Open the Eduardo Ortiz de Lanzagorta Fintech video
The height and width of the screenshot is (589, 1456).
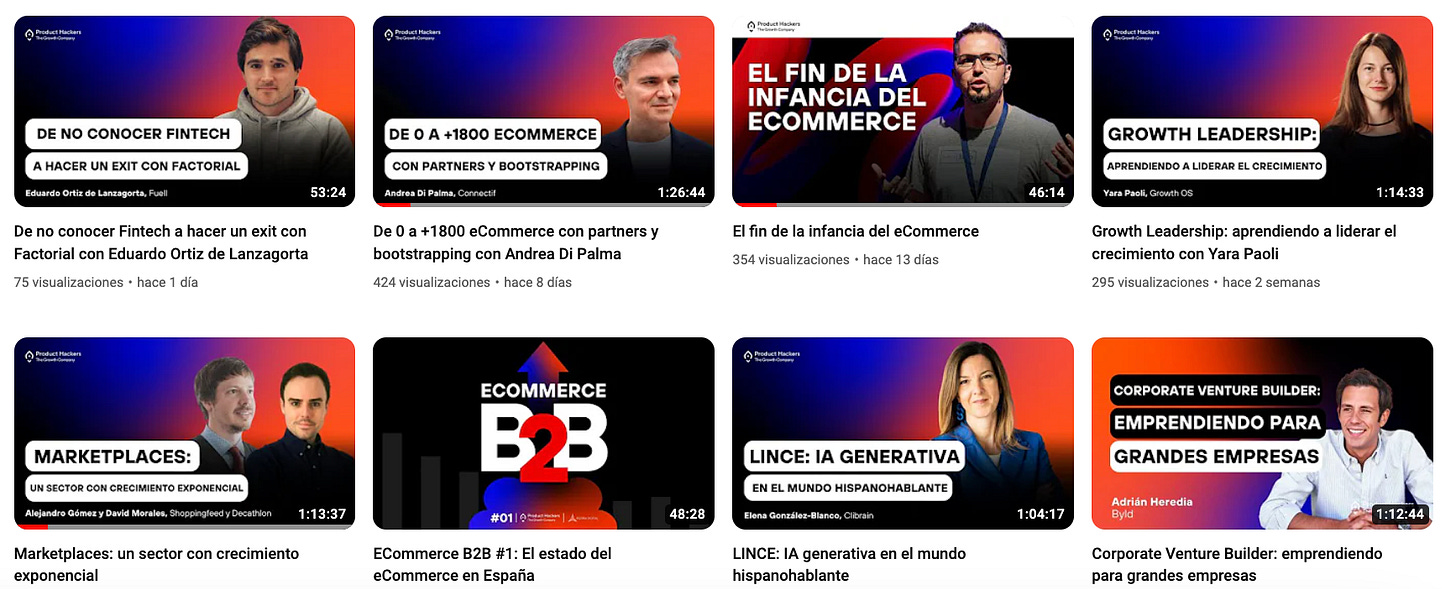coord(184,111)
